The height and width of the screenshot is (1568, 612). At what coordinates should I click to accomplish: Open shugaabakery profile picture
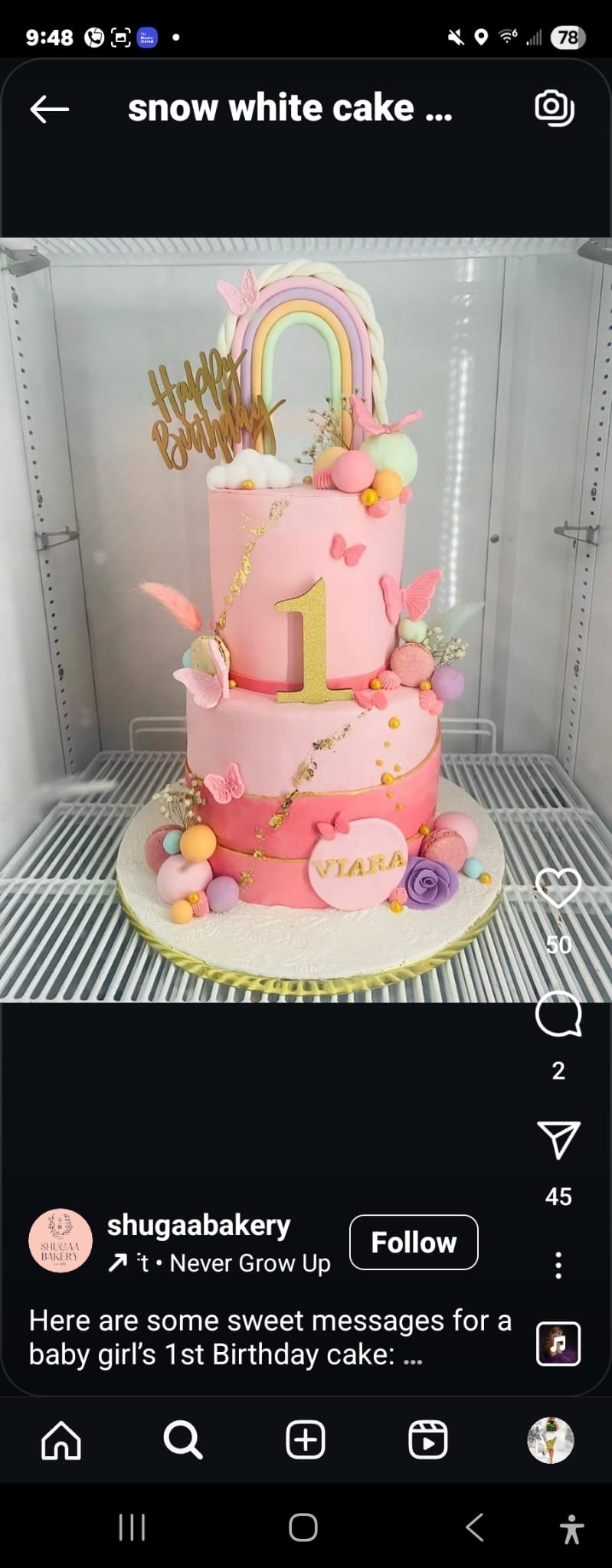[60, 1241]
